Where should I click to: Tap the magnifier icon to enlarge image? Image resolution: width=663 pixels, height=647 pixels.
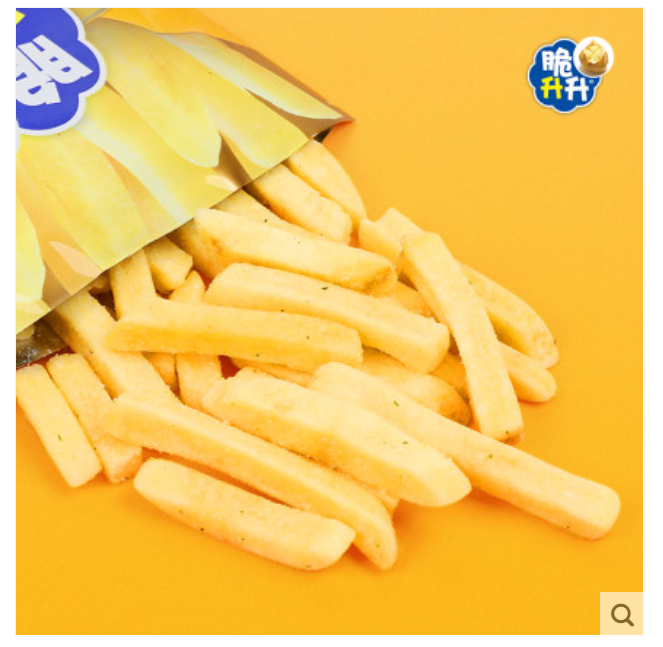[621, 614]
